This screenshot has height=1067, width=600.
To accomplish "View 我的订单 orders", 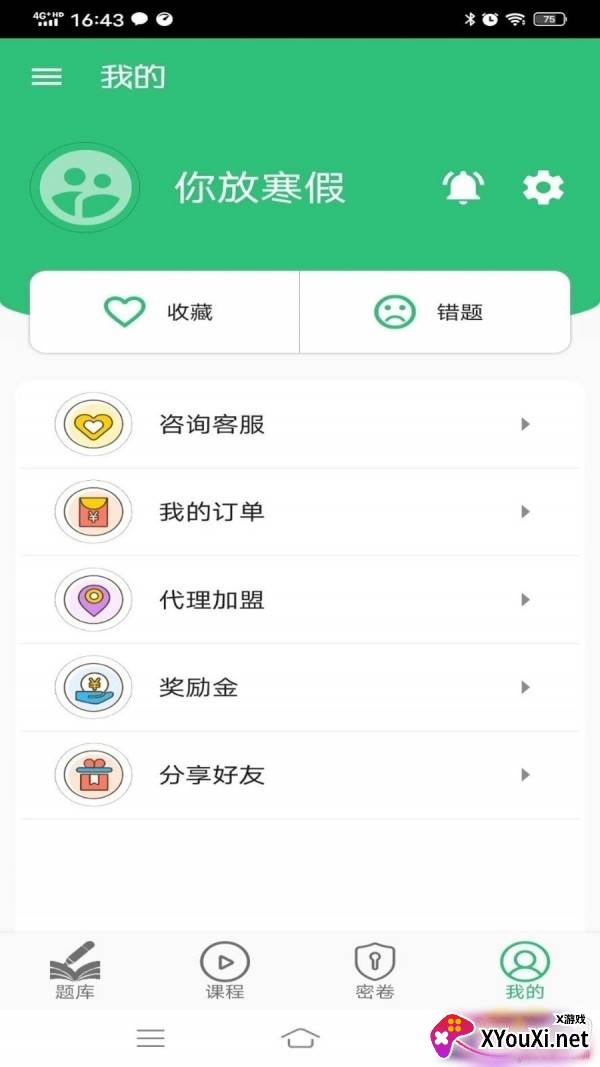I will [x=298, y=512].
